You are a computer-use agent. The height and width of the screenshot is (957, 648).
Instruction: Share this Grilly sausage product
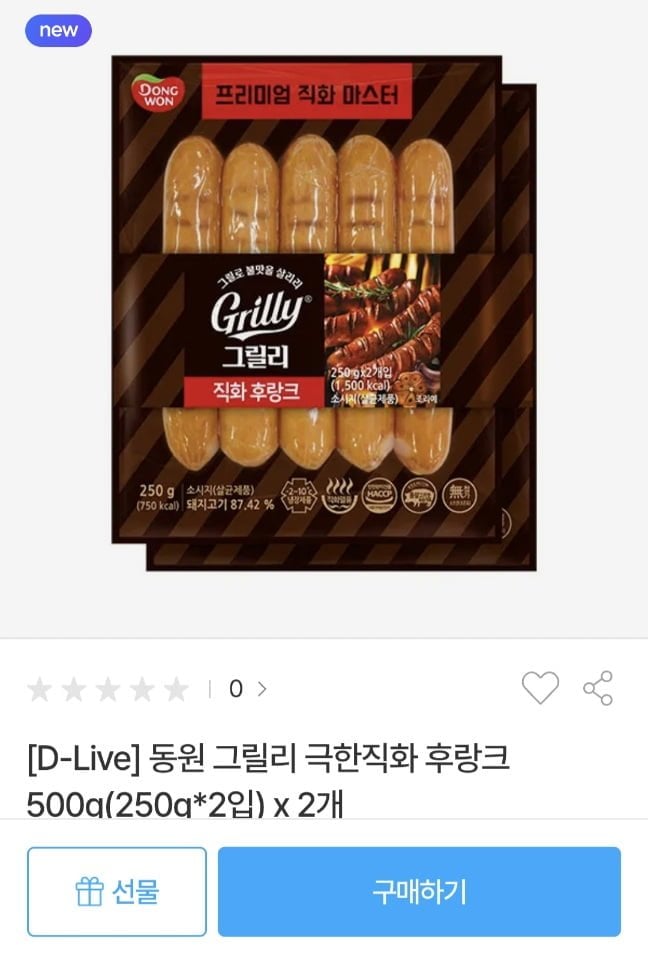pos(598,688)
